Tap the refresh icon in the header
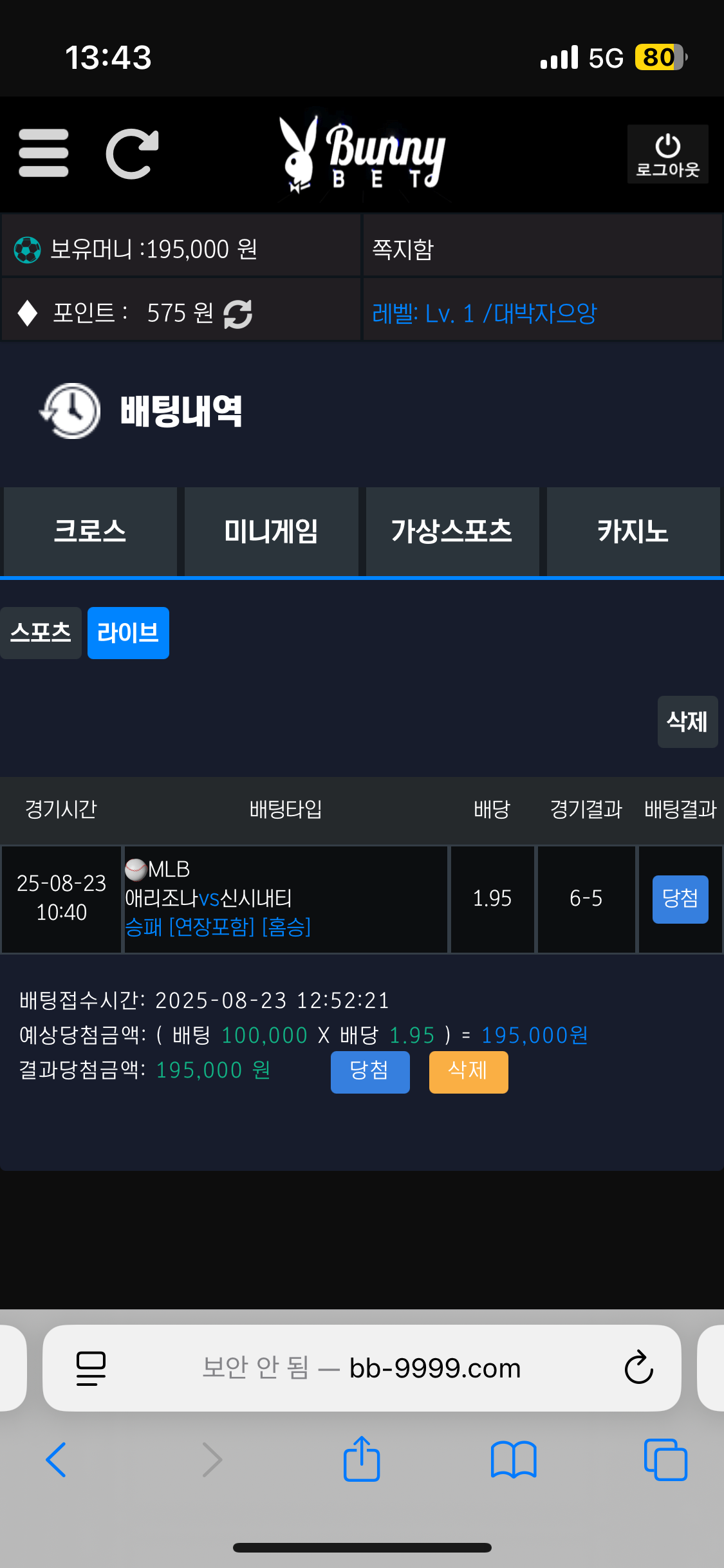The width and height of the screenshot is (724, 1568). (132, 154)
